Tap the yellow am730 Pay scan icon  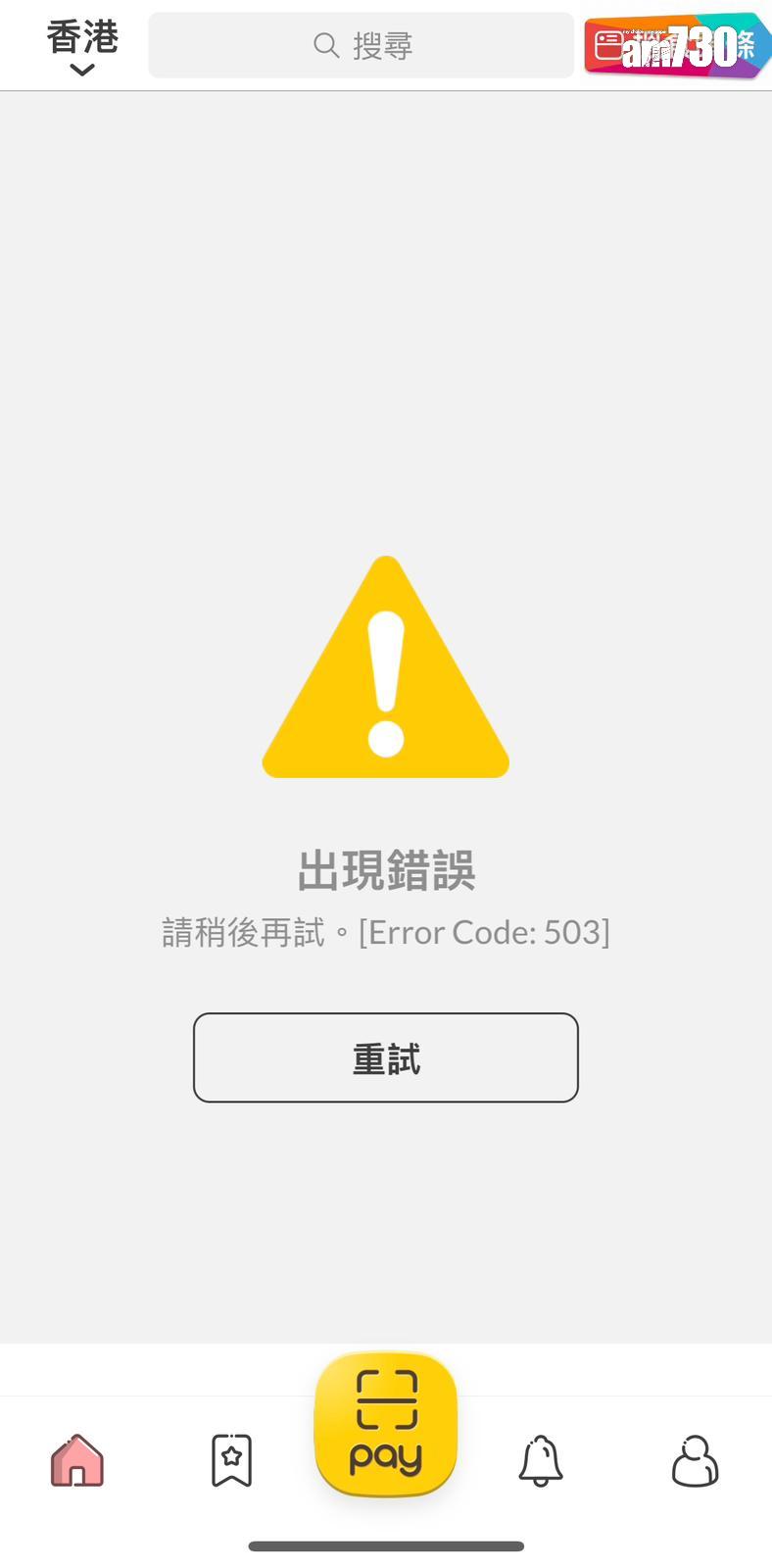point(385,1425)
